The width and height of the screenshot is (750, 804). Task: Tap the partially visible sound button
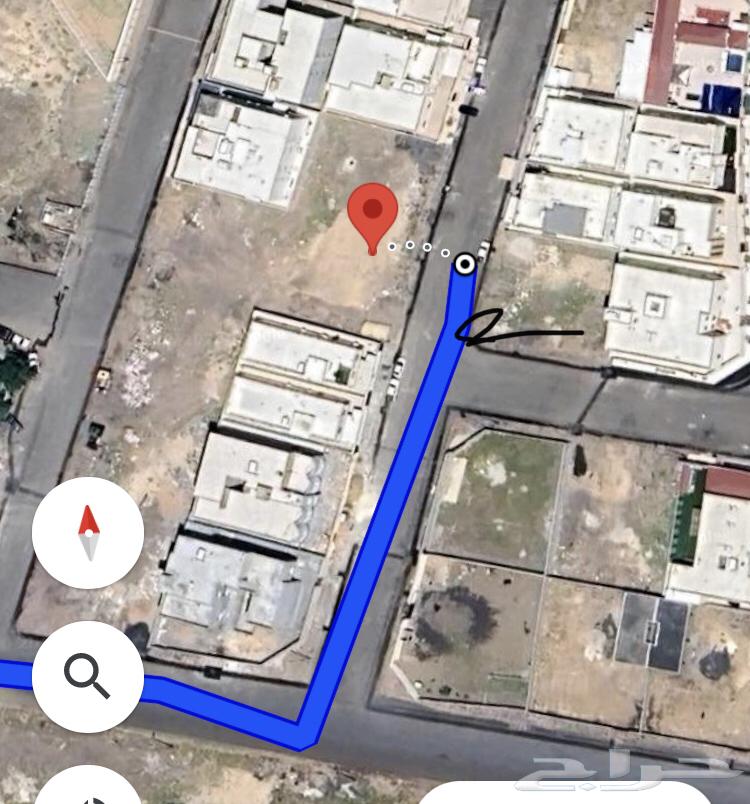point(88,790)
